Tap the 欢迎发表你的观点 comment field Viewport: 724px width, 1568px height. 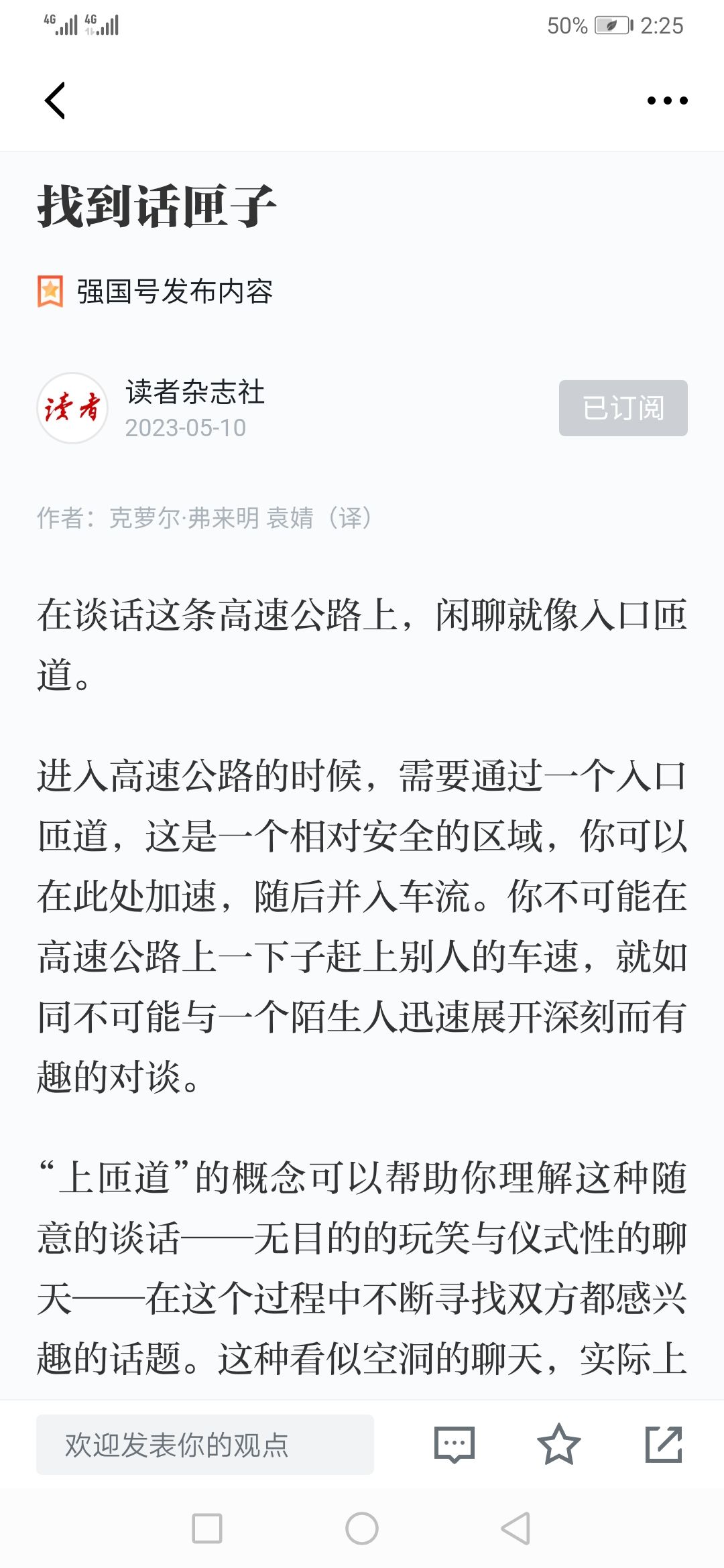(205, 1445)
